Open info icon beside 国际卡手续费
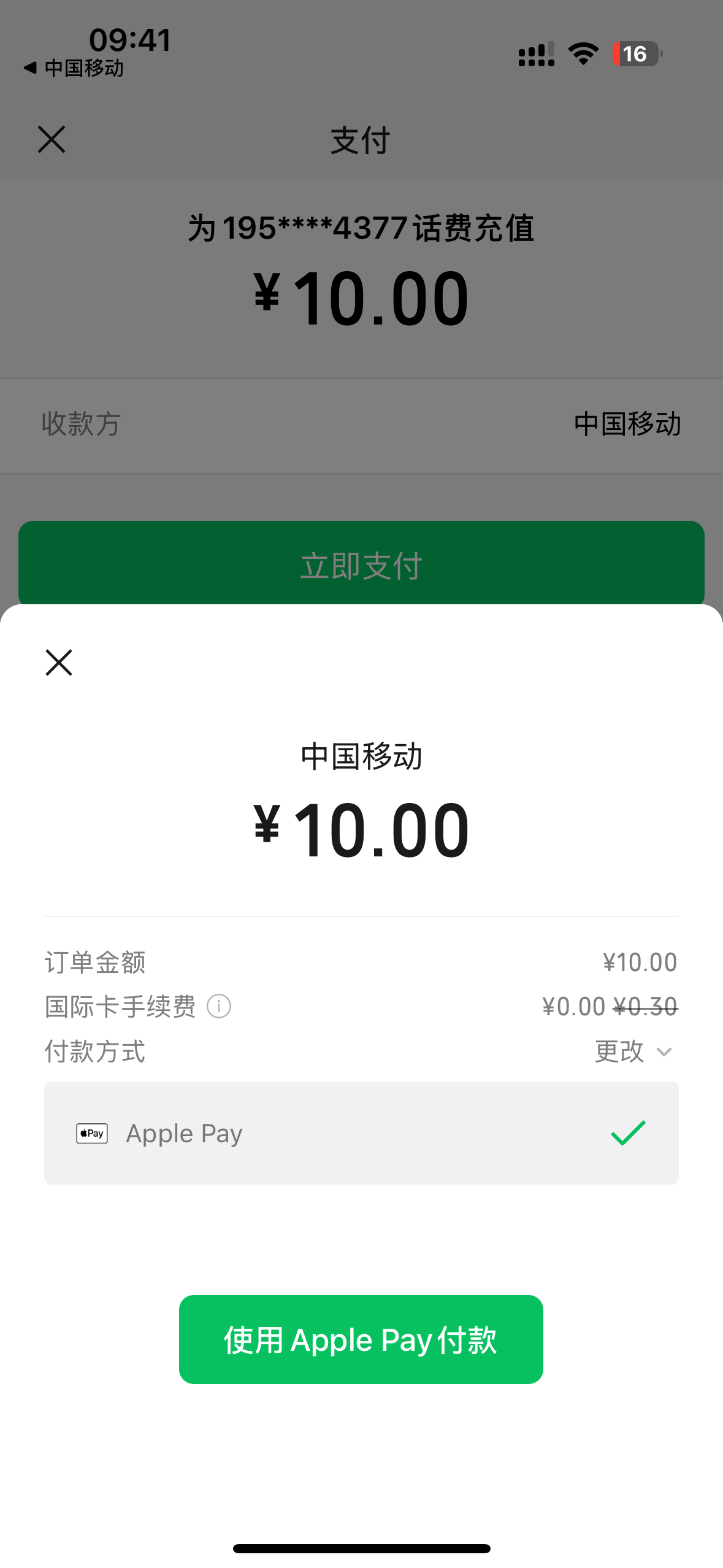 219,1006
